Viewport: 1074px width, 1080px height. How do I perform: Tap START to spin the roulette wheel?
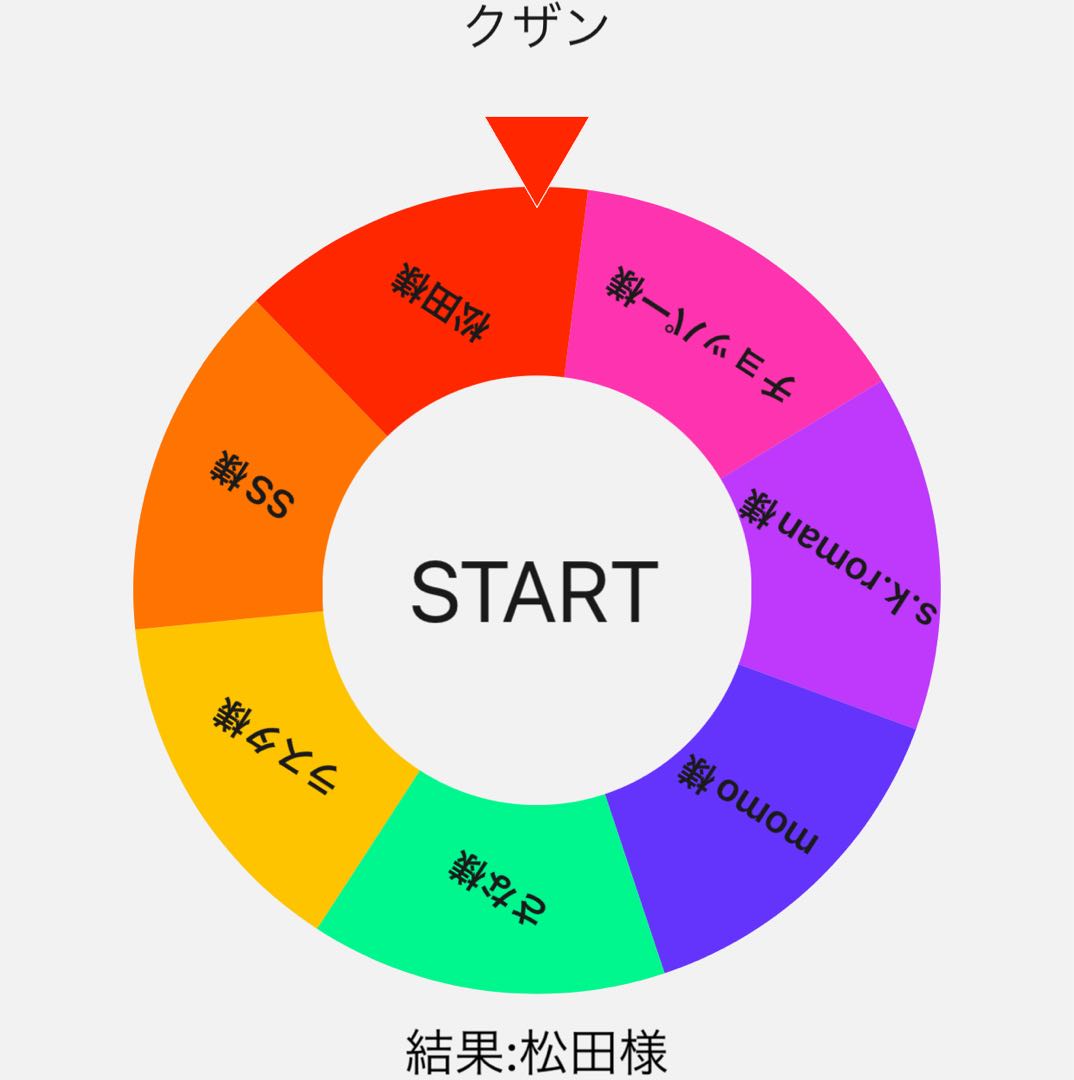[535, 591]
